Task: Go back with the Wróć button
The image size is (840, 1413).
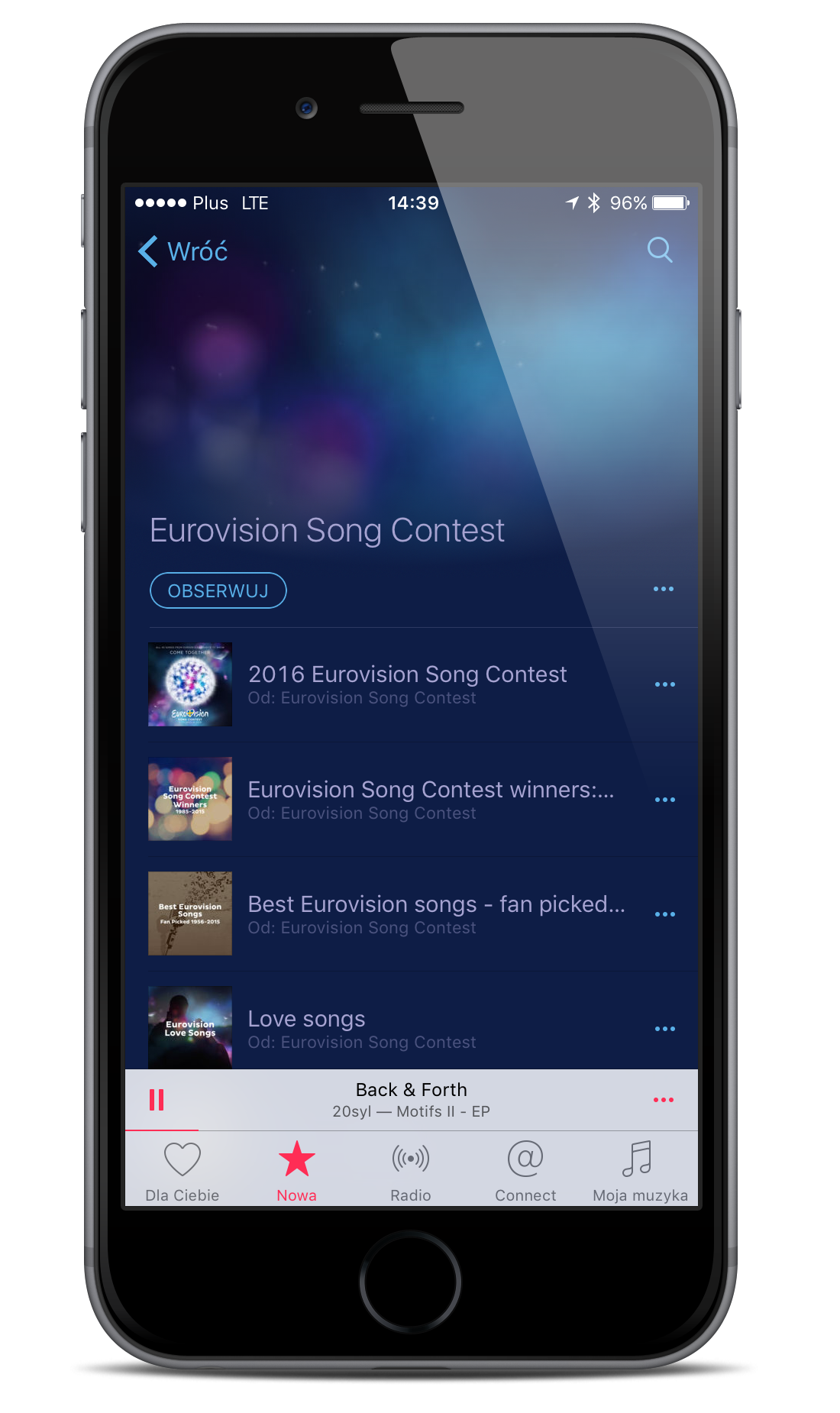Action: tap(183, 251)
